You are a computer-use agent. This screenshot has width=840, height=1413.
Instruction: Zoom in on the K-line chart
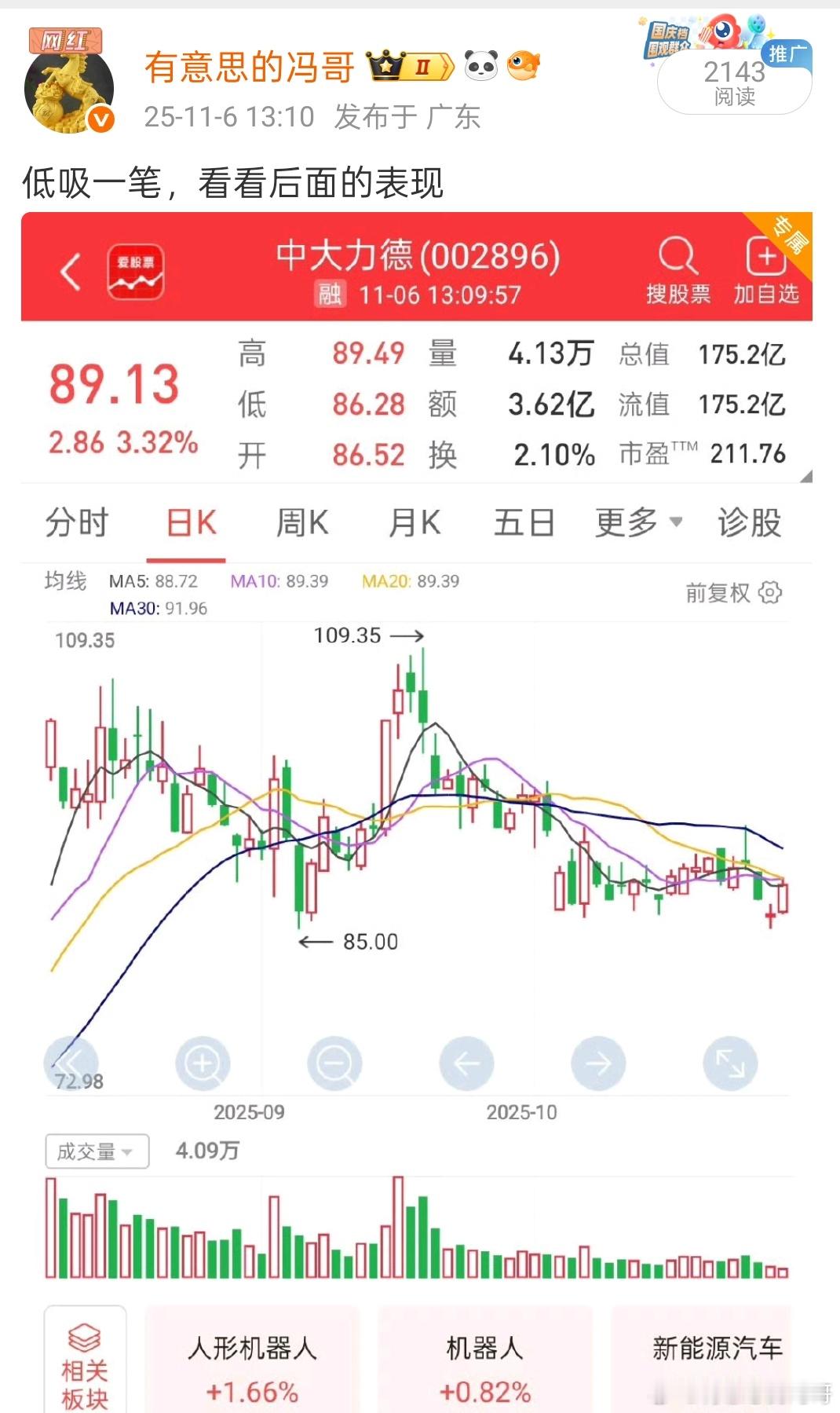pyautogui.click(x=203, y=1062)
